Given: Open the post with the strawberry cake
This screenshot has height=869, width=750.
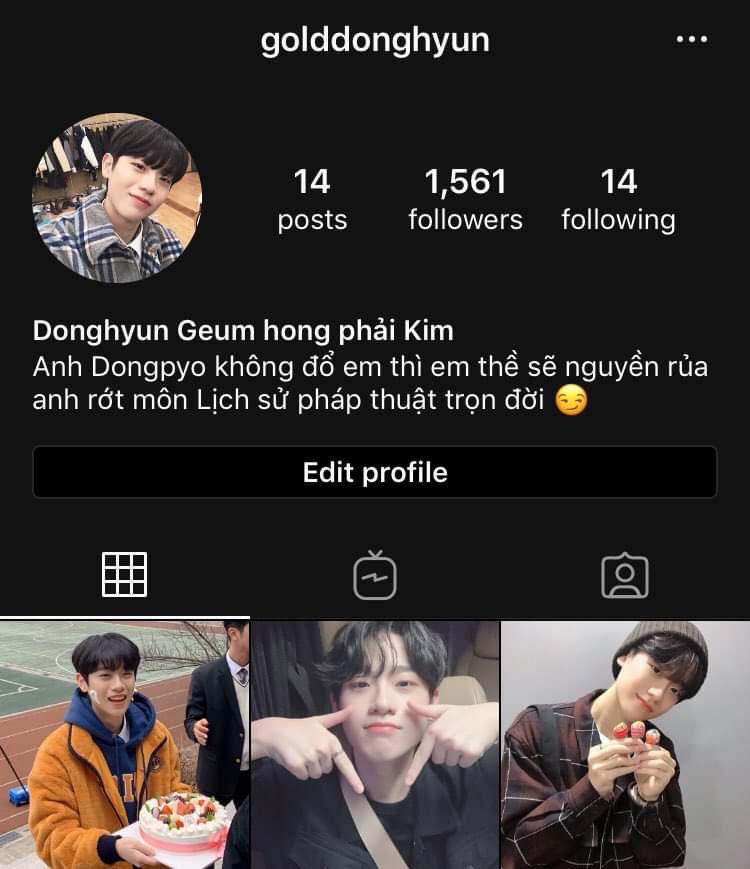Looking at the screenshot, I should 124,745.
